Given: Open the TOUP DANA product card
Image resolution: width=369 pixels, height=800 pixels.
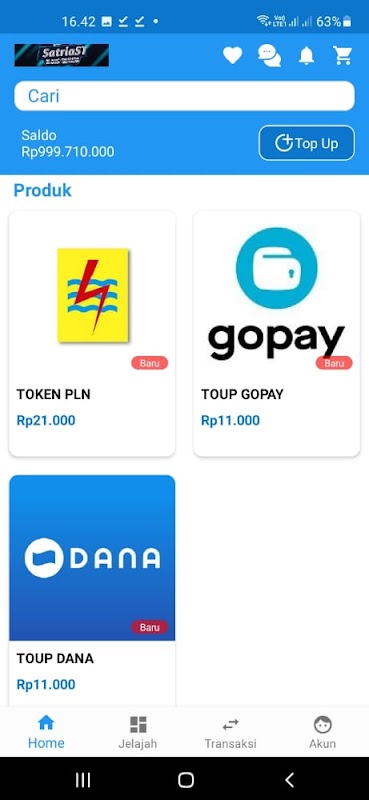Looking at the screenshot, I should point(92,590).
